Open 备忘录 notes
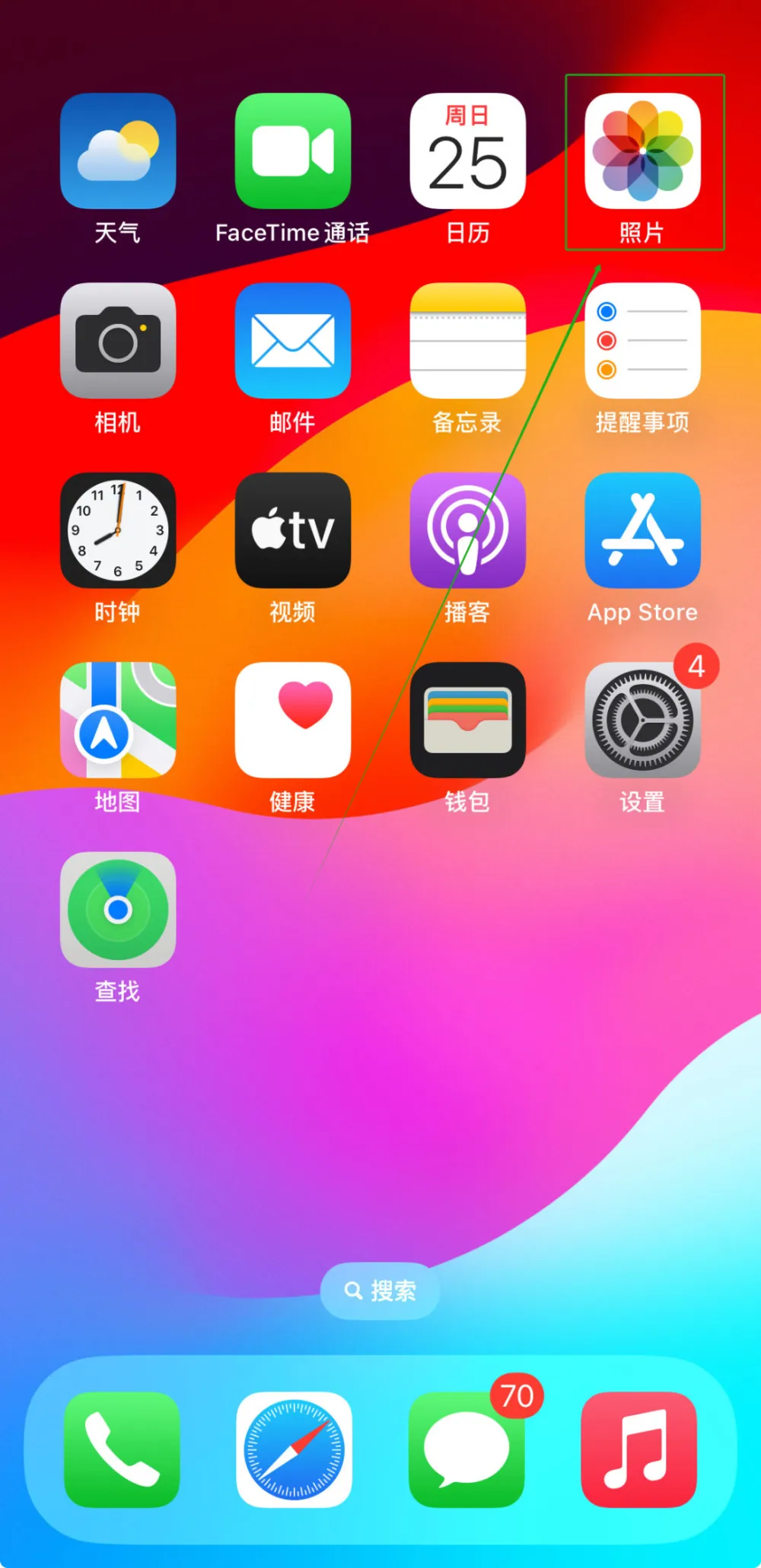 pyautogui.click(x=467, y=341)
